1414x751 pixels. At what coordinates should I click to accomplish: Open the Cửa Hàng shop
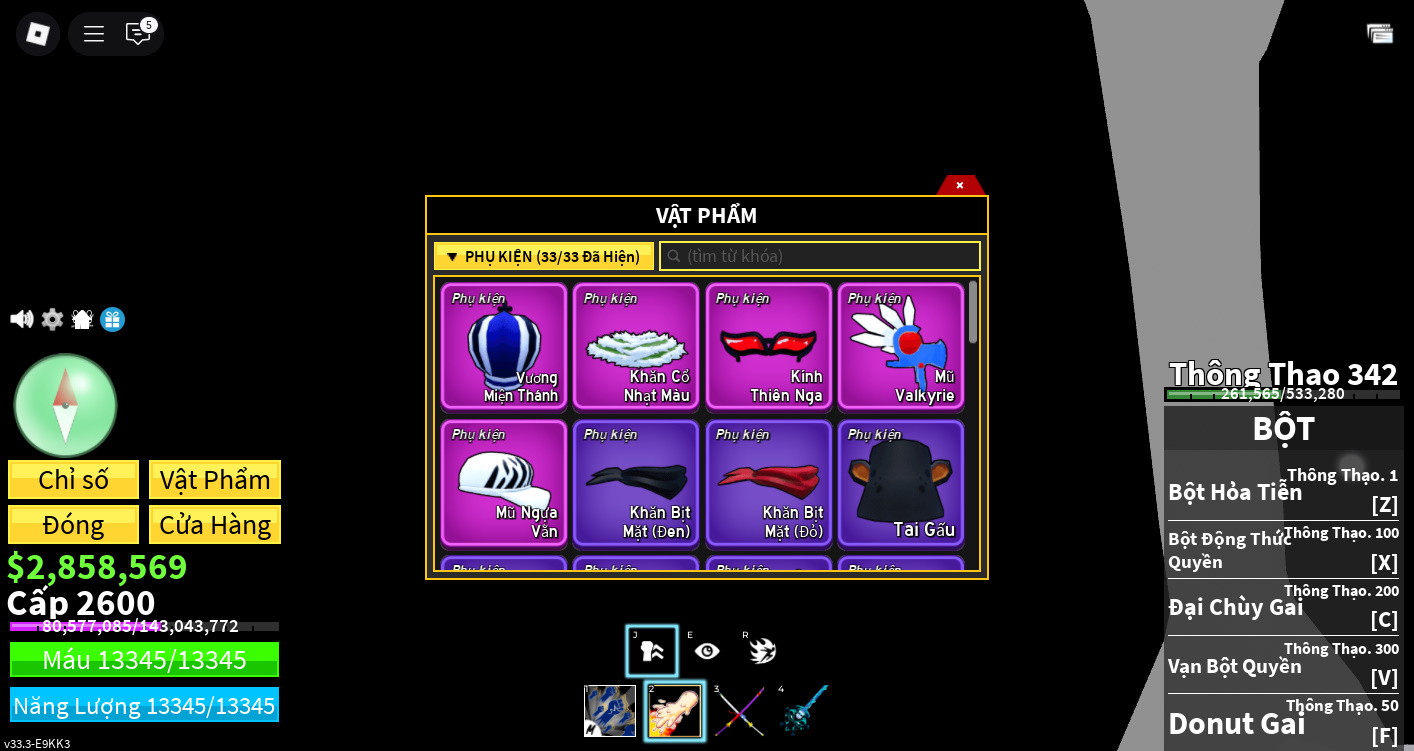(215, 525)
